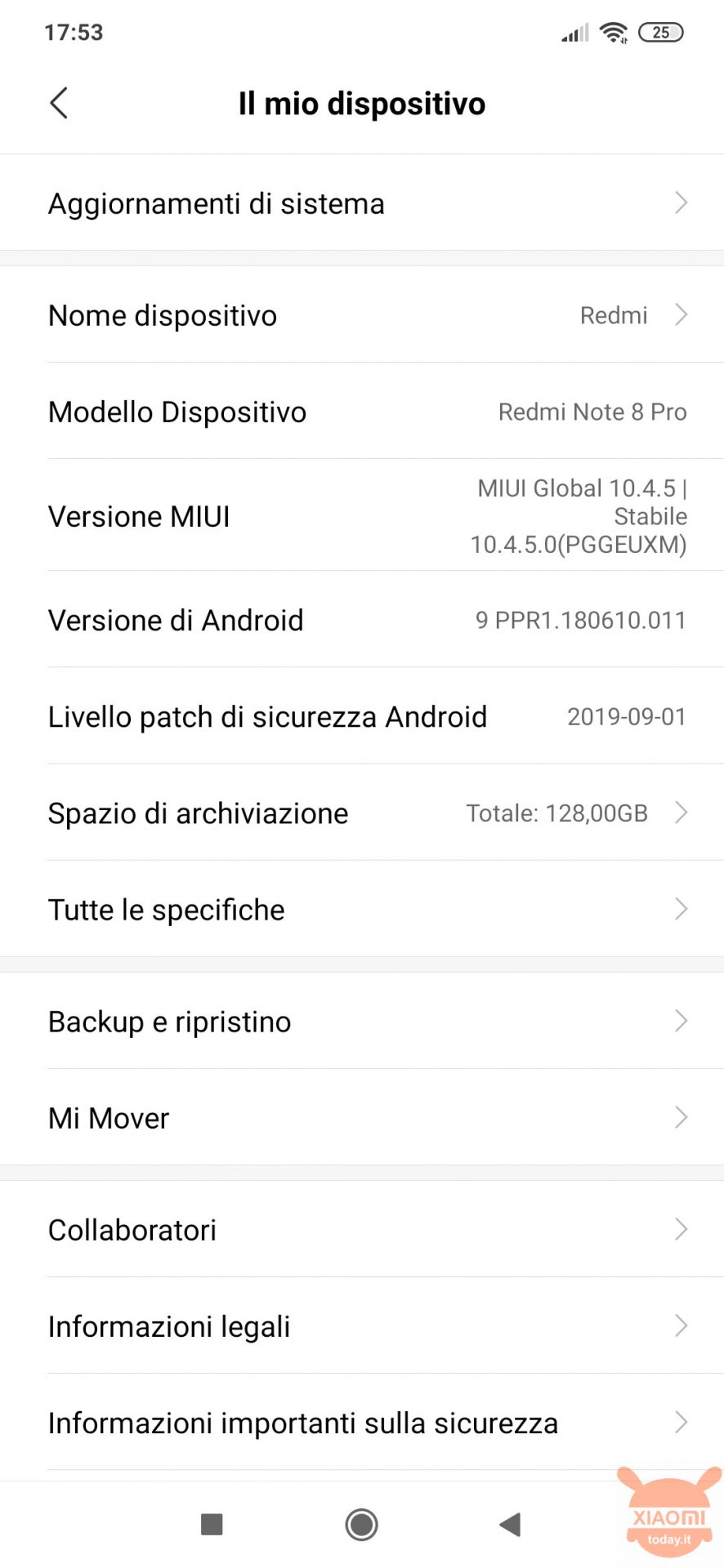View Tutte le specifiche
Screen dimensions: 724x1568
click(x=362, y=910)
